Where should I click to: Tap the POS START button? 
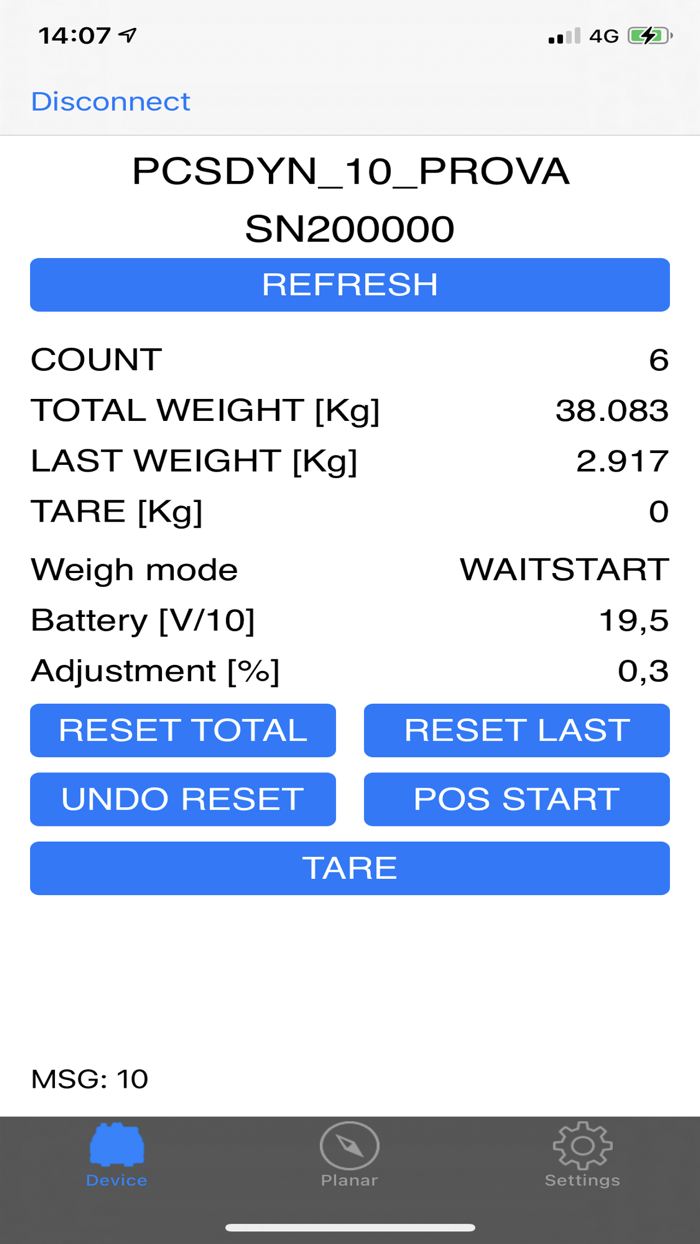516,799
